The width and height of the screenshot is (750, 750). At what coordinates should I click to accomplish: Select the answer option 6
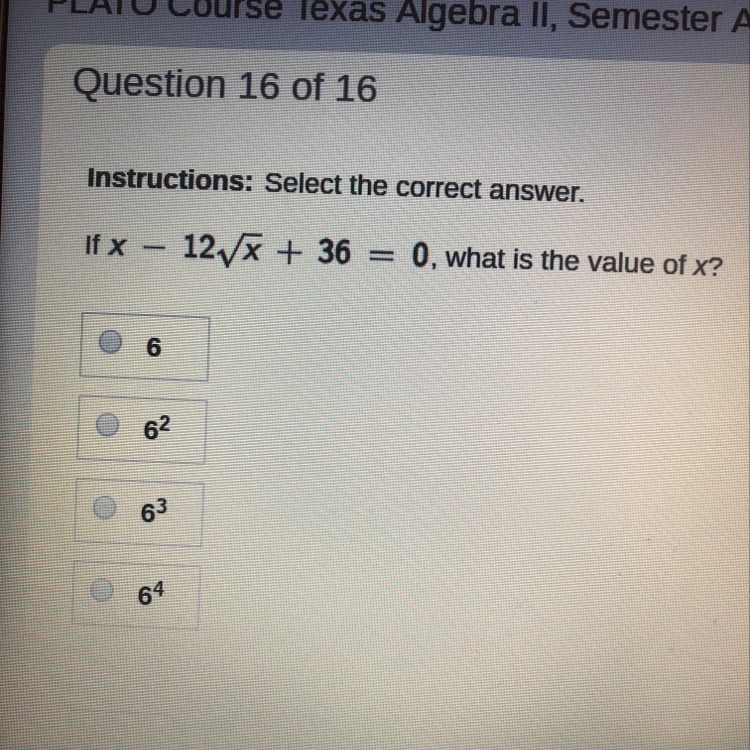(109, 345)
